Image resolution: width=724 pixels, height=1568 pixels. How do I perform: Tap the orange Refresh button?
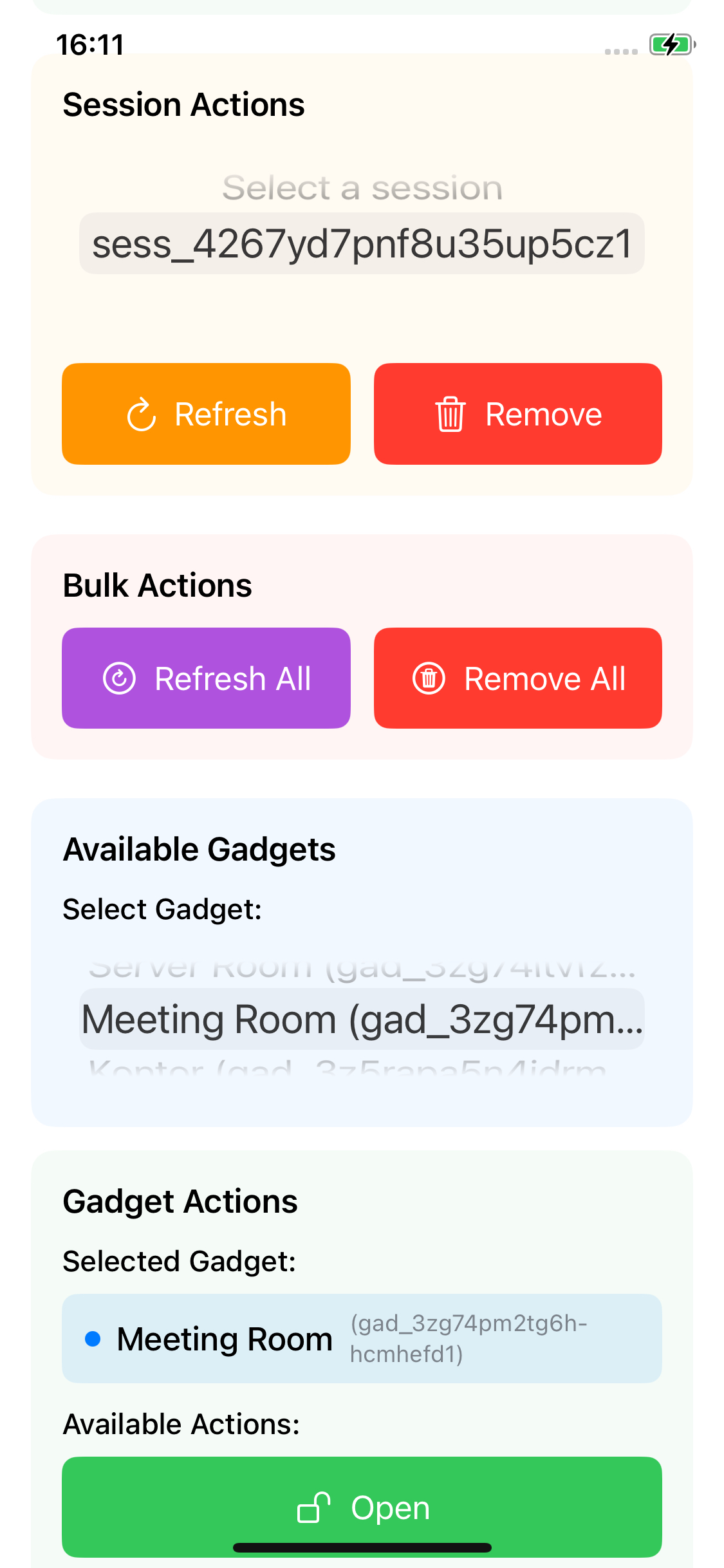206,414
